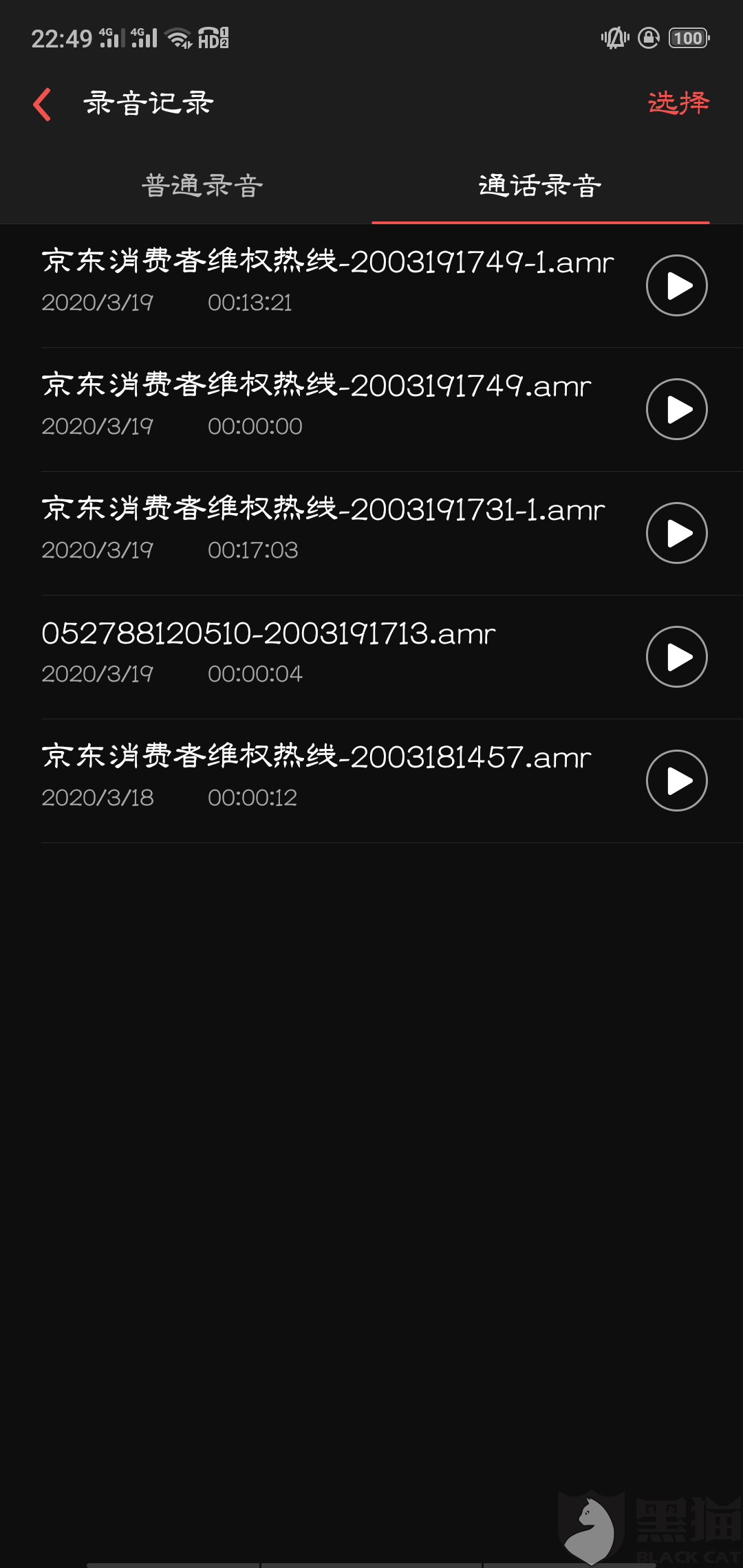Play recording 京东消费者维权热线-2003191749.amr
This screenshot has height=1568, width=743.
(x=676, y=409)
